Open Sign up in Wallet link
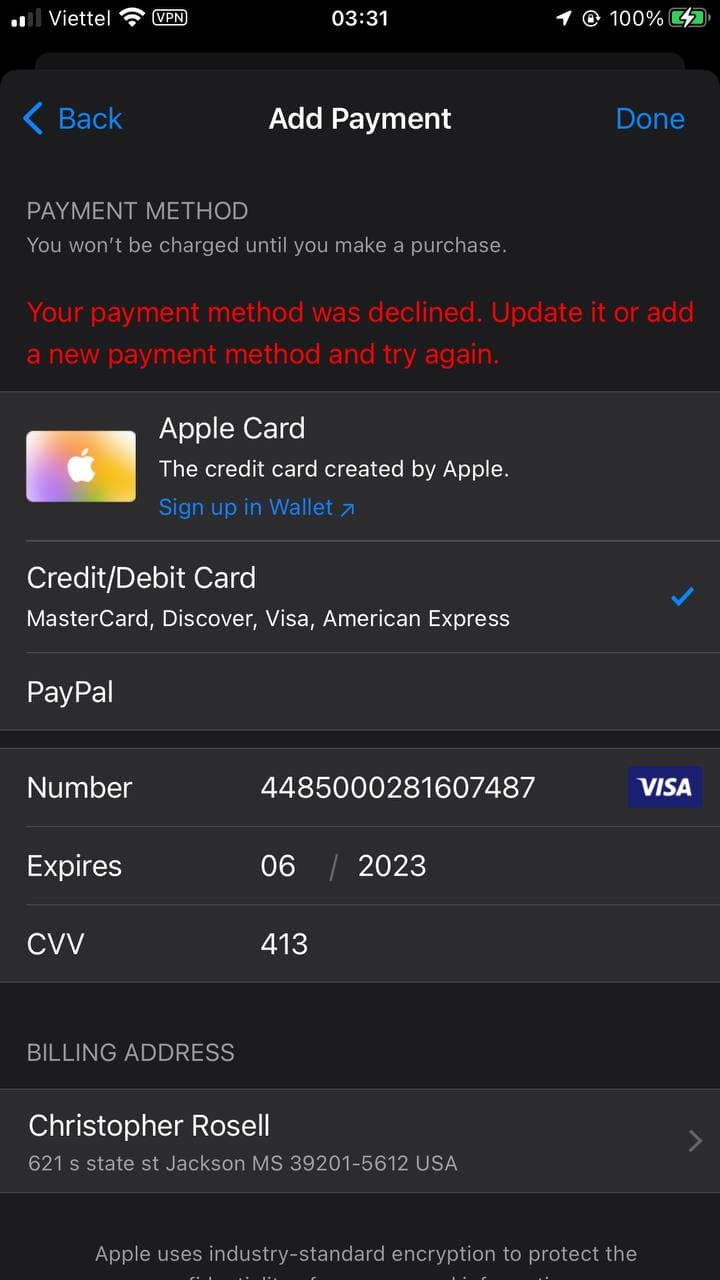This screenshot has width=720, height=1280. [257, 508]
